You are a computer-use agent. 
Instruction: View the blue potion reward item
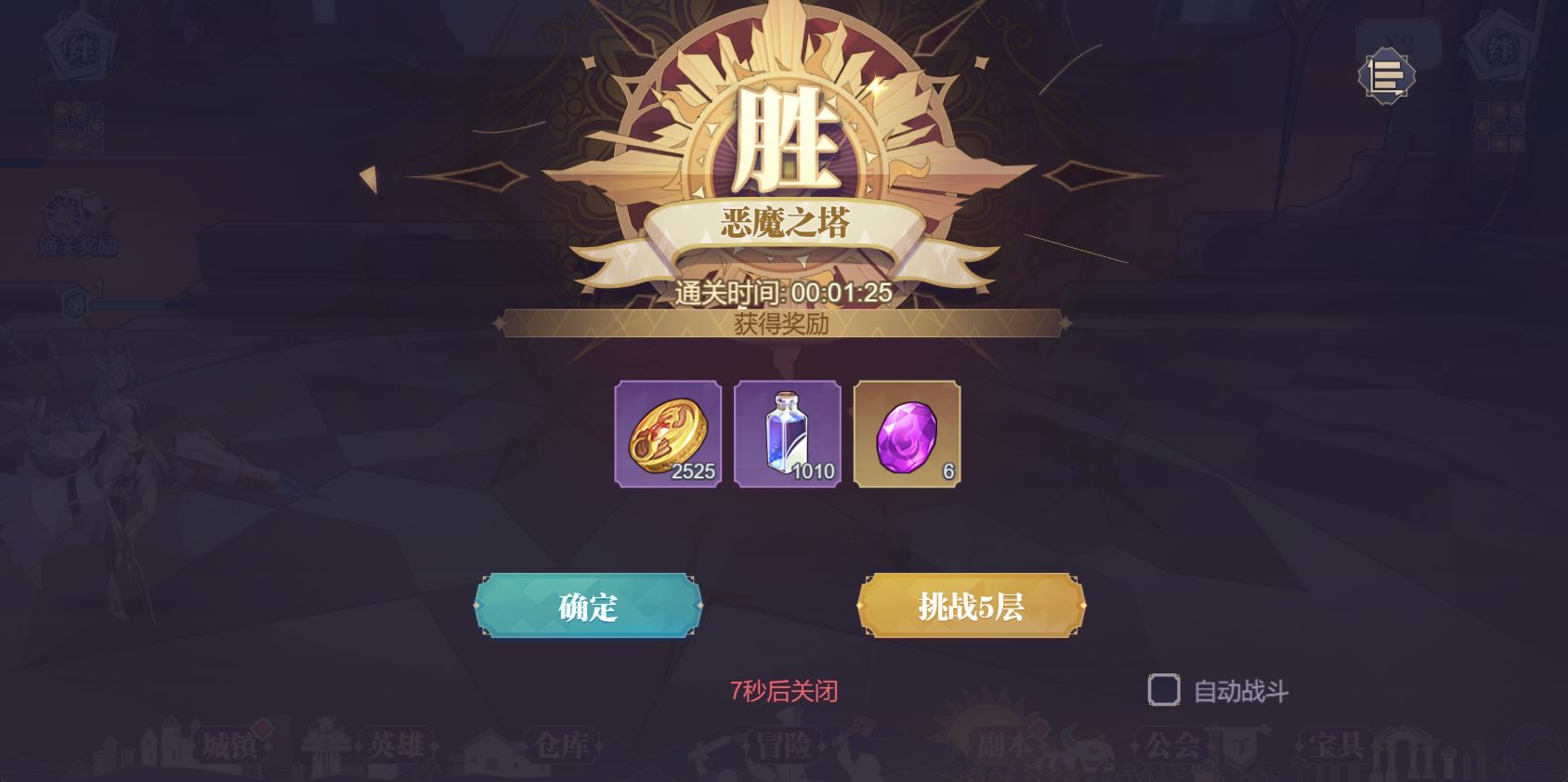click(x=788, y=434)
